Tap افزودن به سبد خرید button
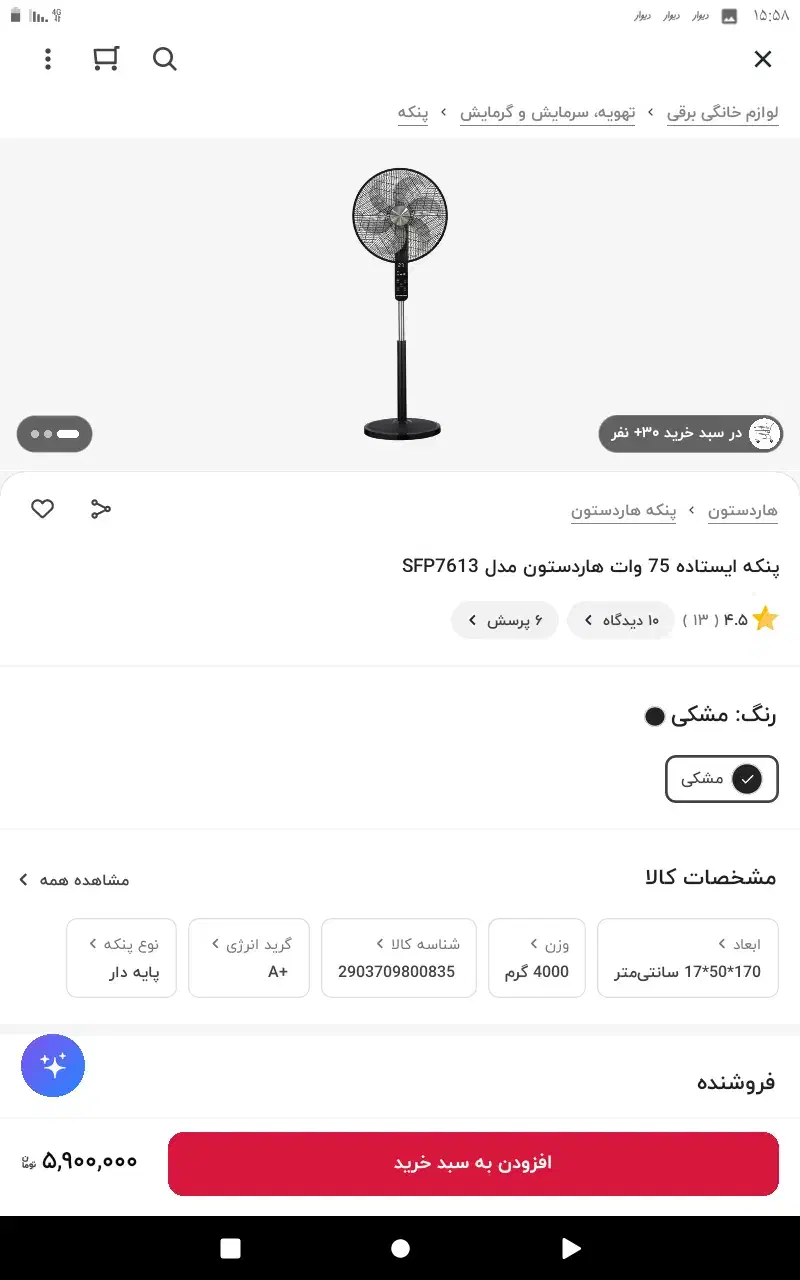This screenshot has width=800, height=1280. (x=473, y=1163)
